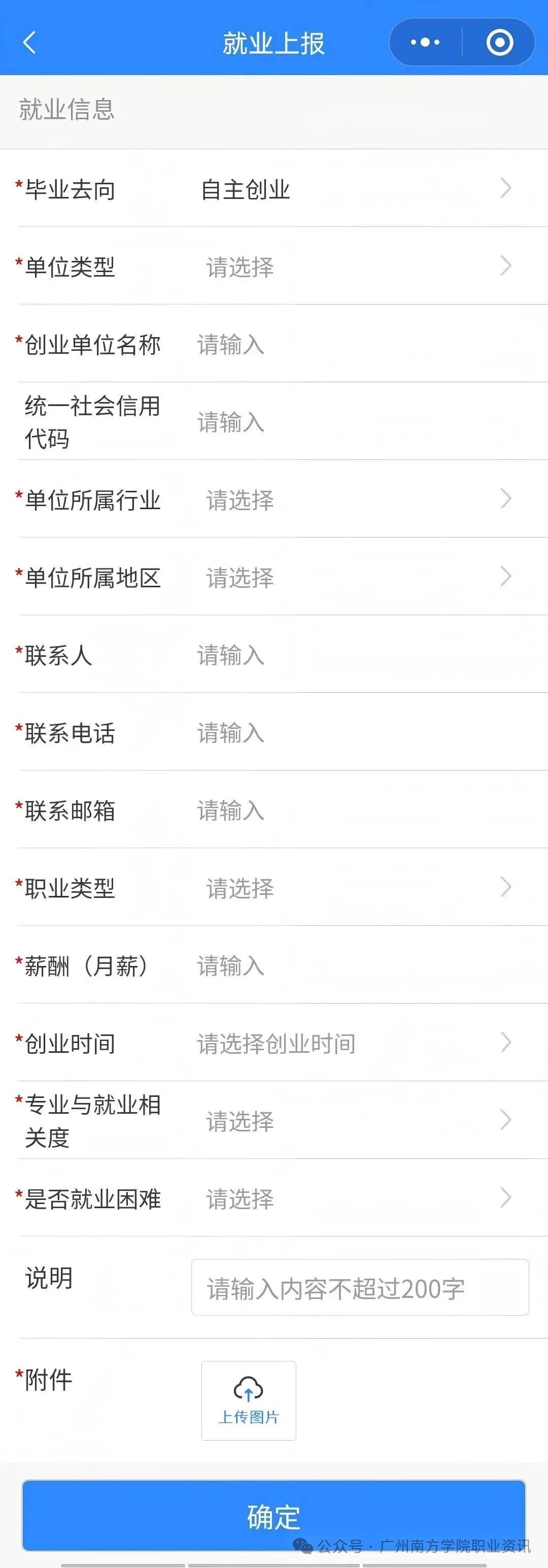Close the mini program via the circle icon

[x=499, y=43]
